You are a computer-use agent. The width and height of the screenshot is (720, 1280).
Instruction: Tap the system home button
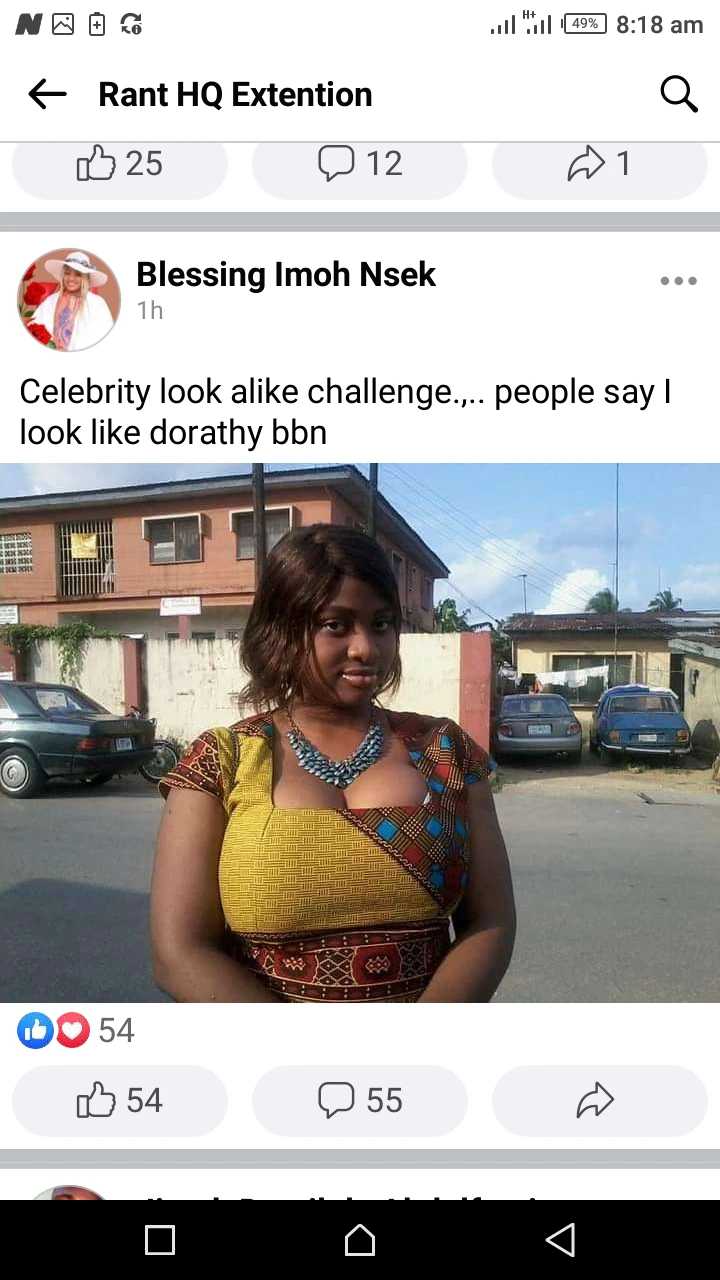click(360, 1240)
